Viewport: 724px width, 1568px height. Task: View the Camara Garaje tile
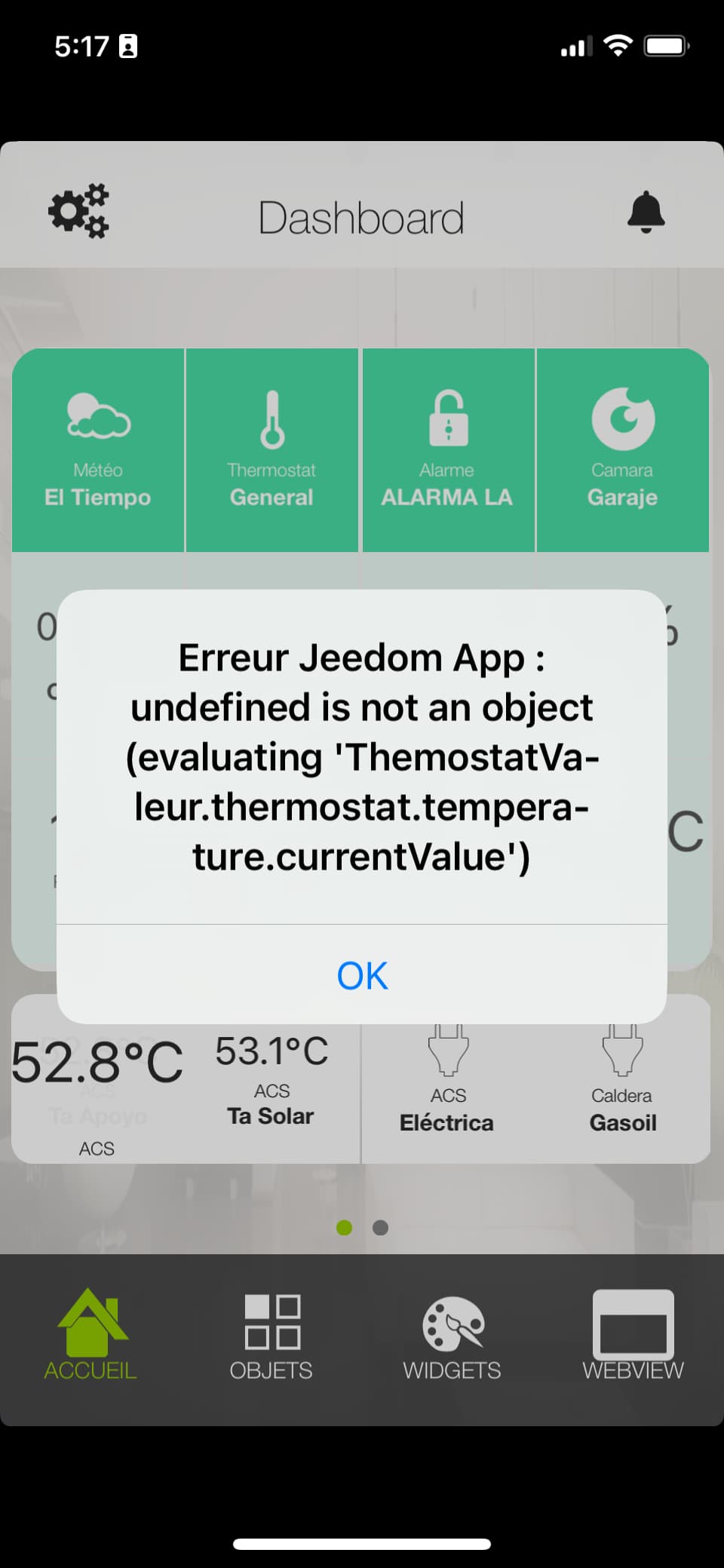tap(622, 450)
